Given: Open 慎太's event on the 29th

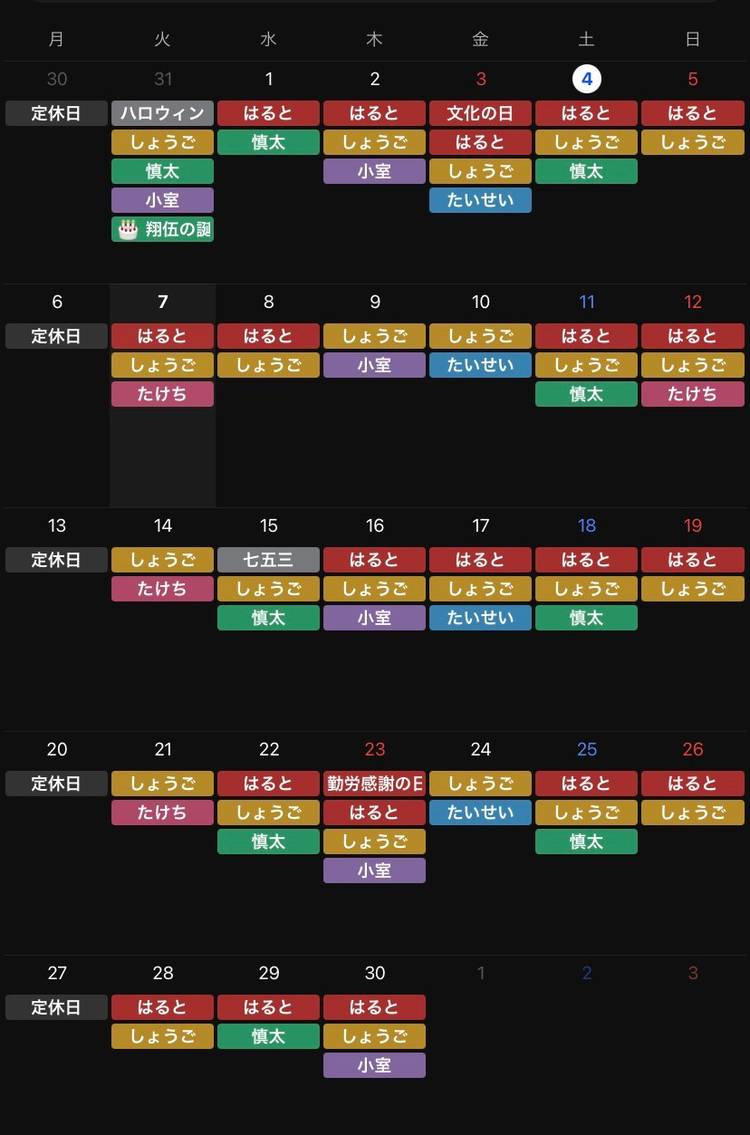Looking at the screenshot, I should click(x=268, y=1036).
